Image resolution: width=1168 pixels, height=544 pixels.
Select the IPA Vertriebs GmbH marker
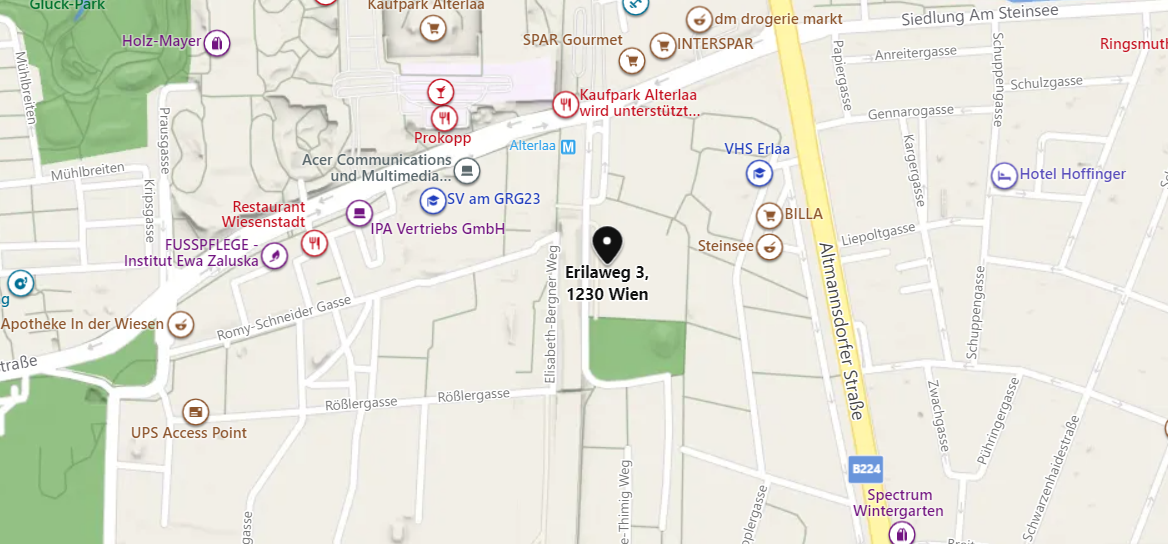[358, 213]
